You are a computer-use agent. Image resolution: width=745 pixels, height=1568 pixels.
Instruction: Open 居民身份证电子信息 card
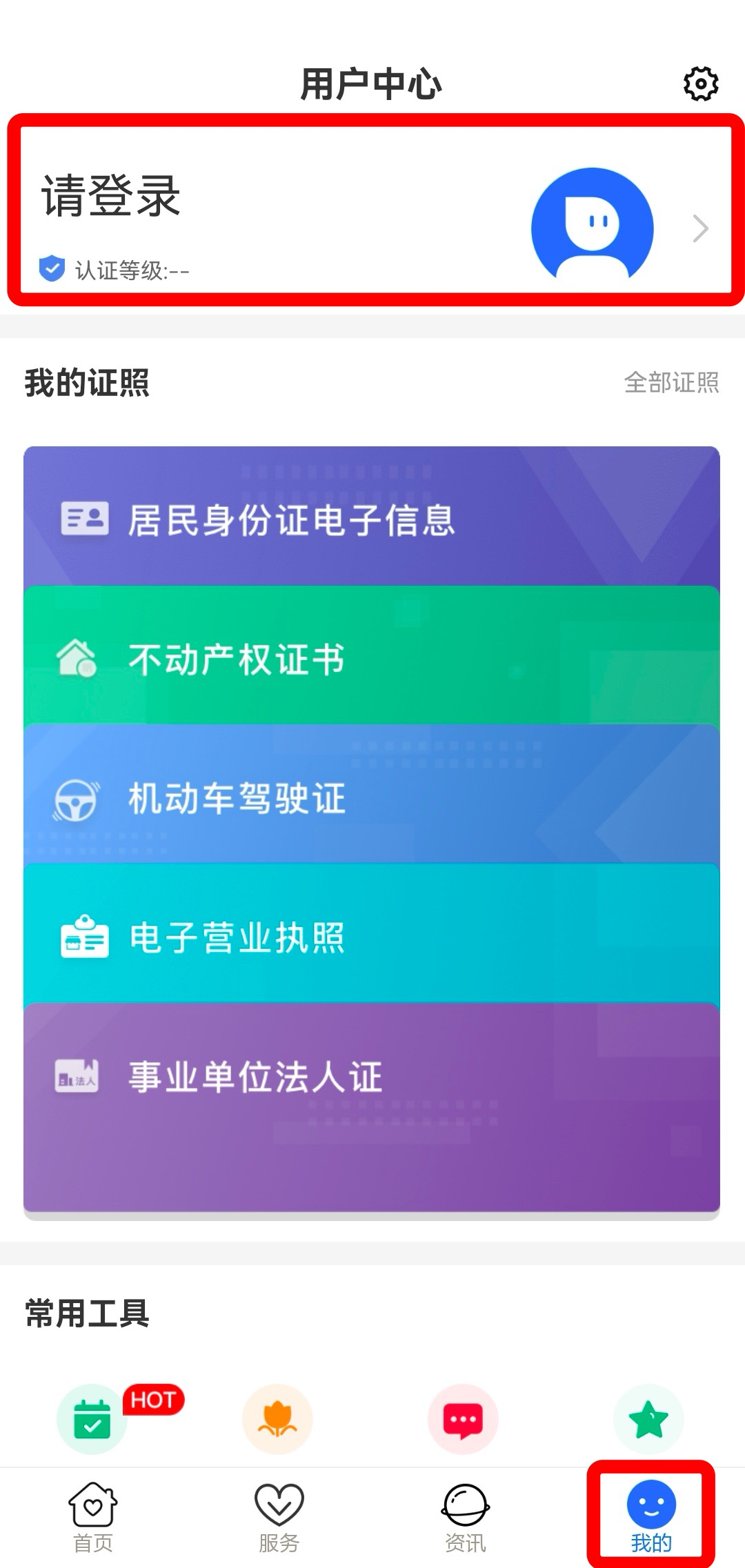tap(372, 517)
